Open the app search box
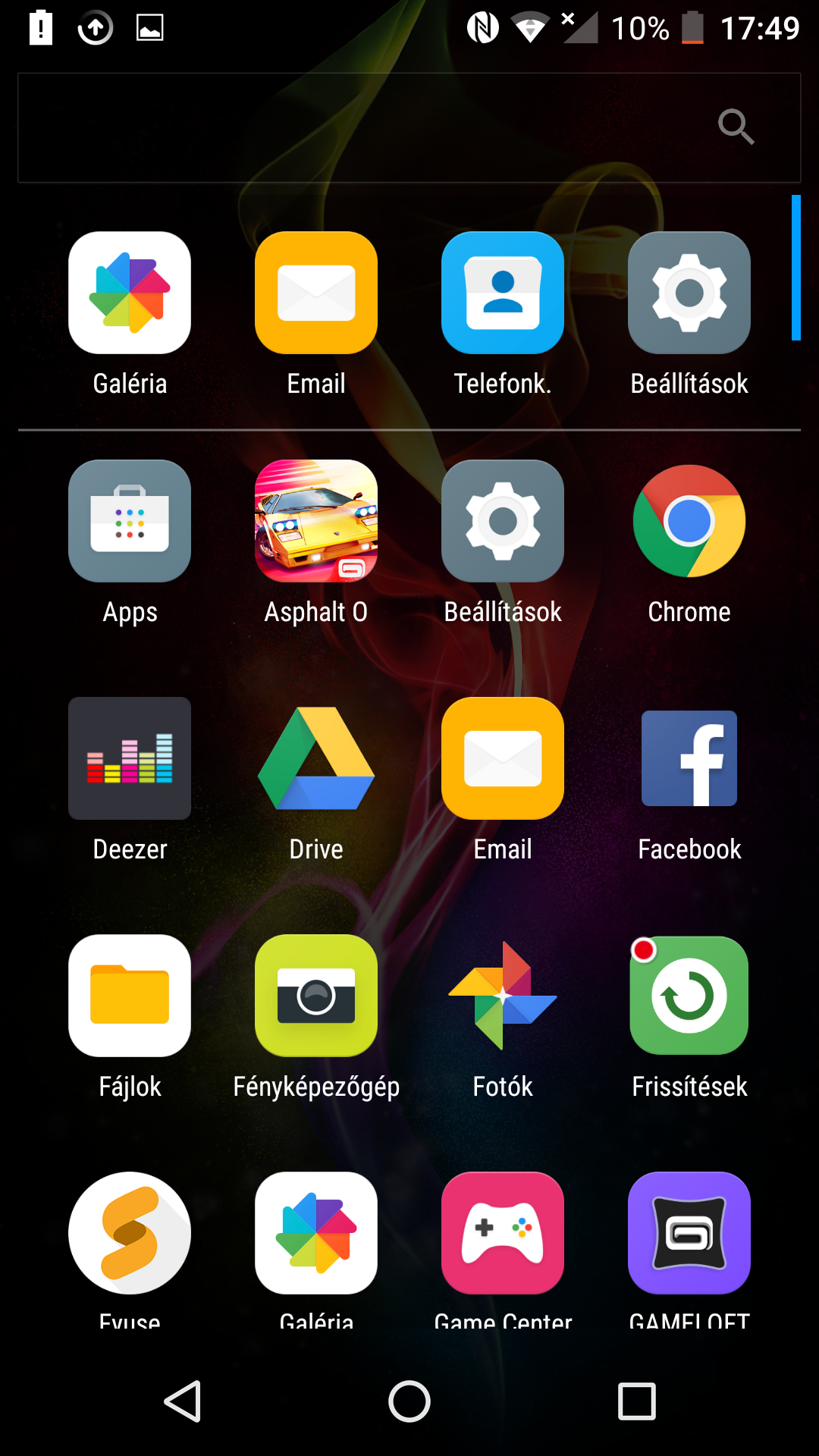Image resolution: width=819 pixels, height=1456 pixels. click(x=409, y=127)
